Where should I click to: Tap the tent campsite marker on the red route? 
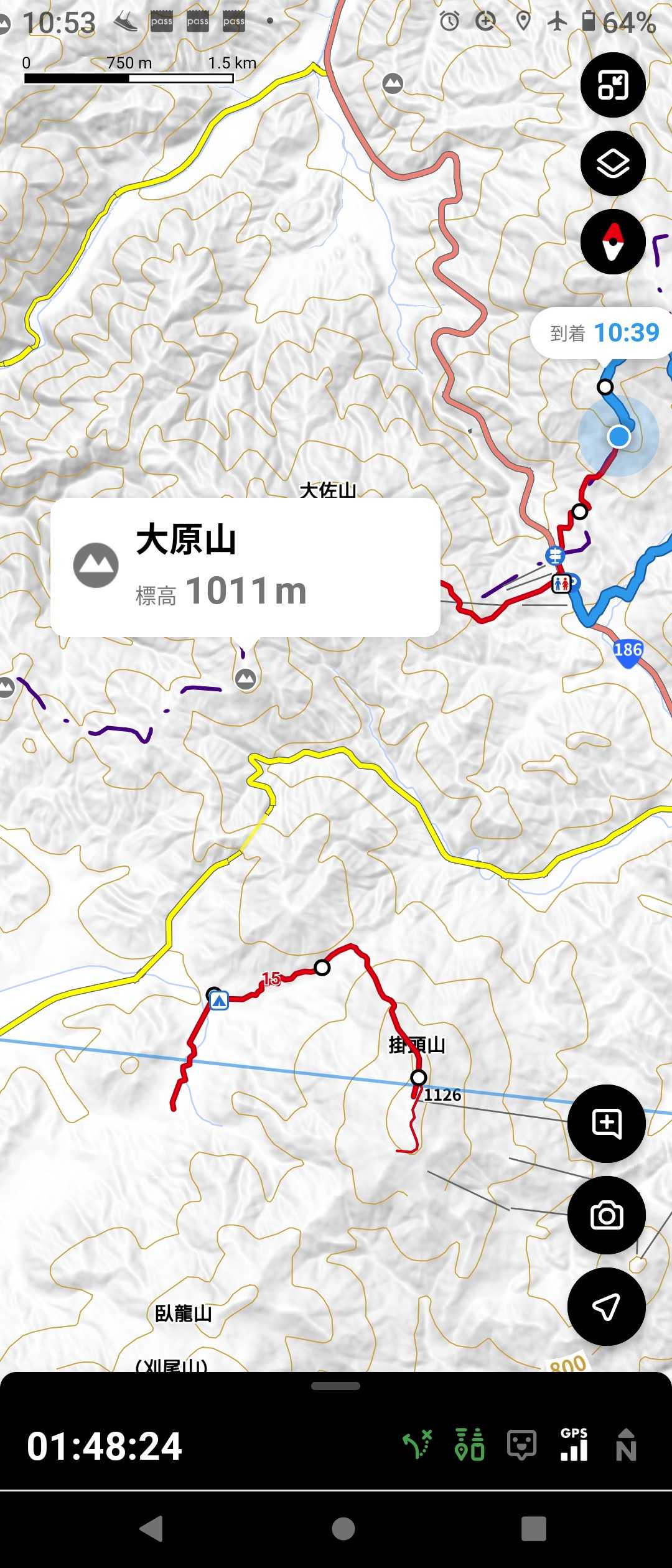point(219,1001)
